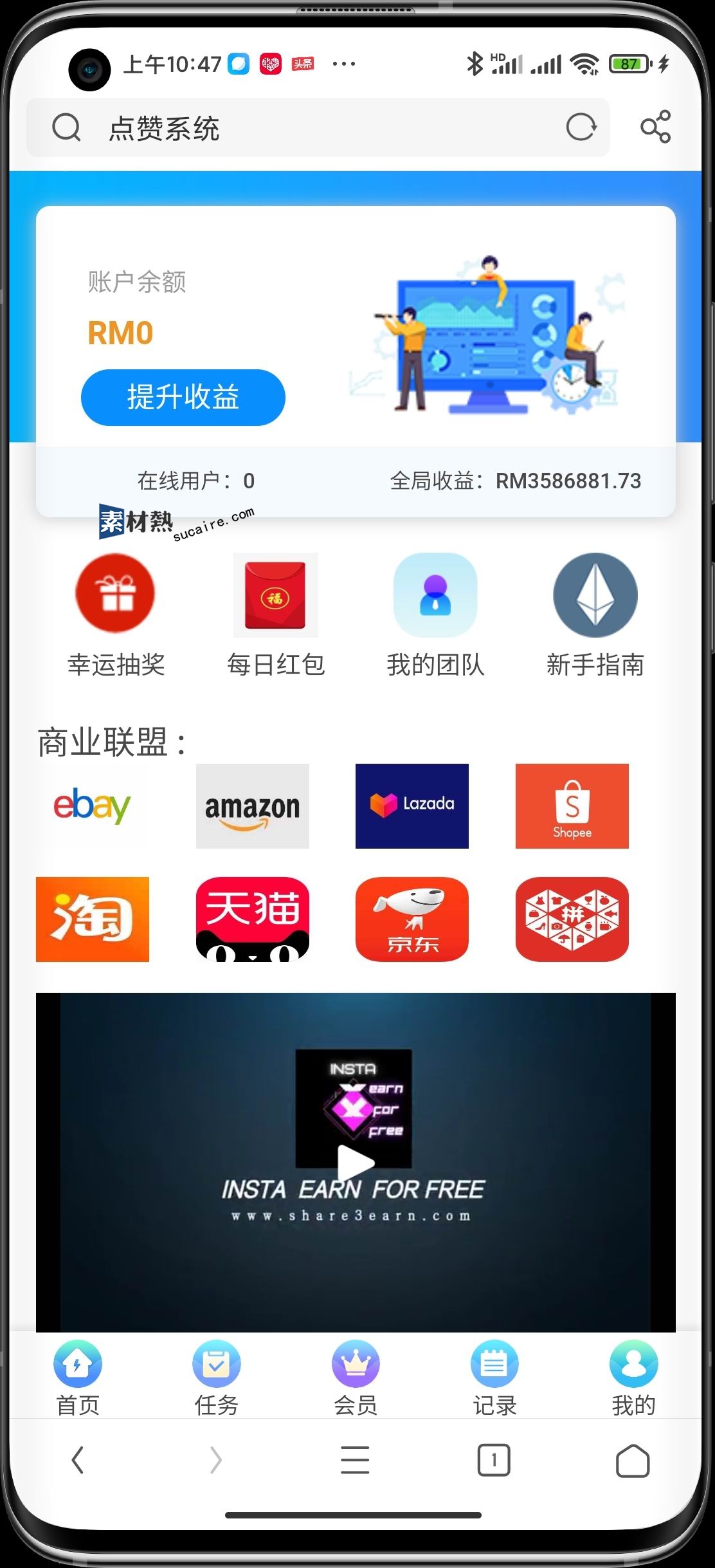Tap the 提升收益 button
Screen dimensions: 715x1568
[x=183, y=397]
